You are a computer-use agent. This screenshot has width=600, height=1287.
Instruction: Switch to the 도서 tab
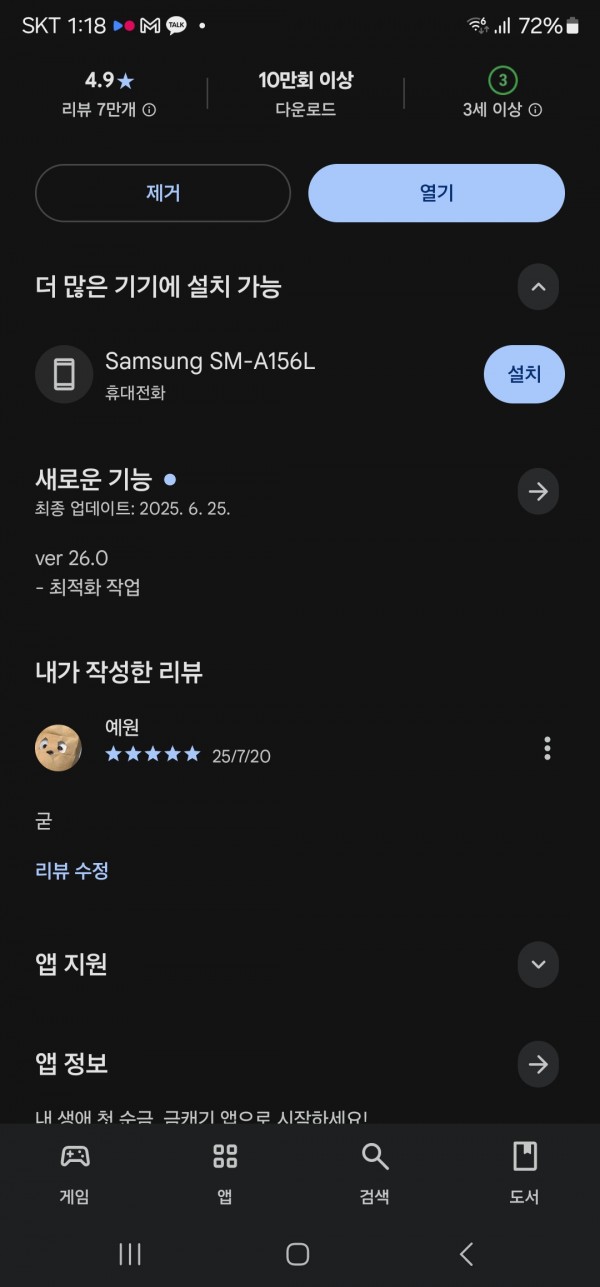[x=525, y=1174]
